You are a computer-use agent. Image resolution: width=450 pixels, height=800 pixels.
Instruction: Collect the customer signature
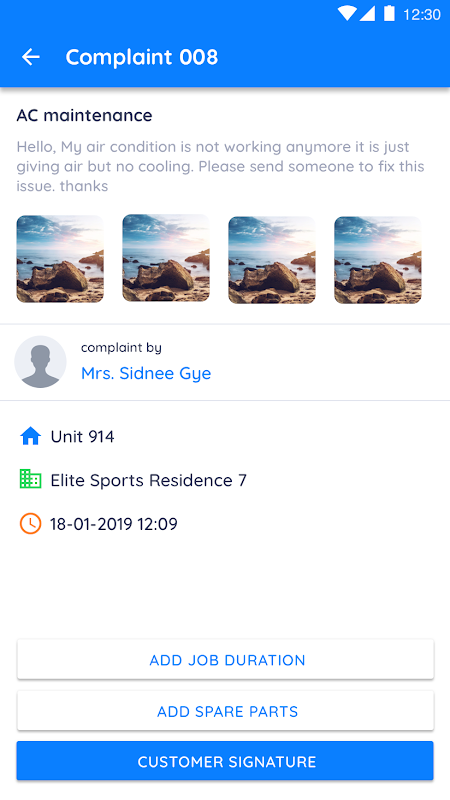225,761
